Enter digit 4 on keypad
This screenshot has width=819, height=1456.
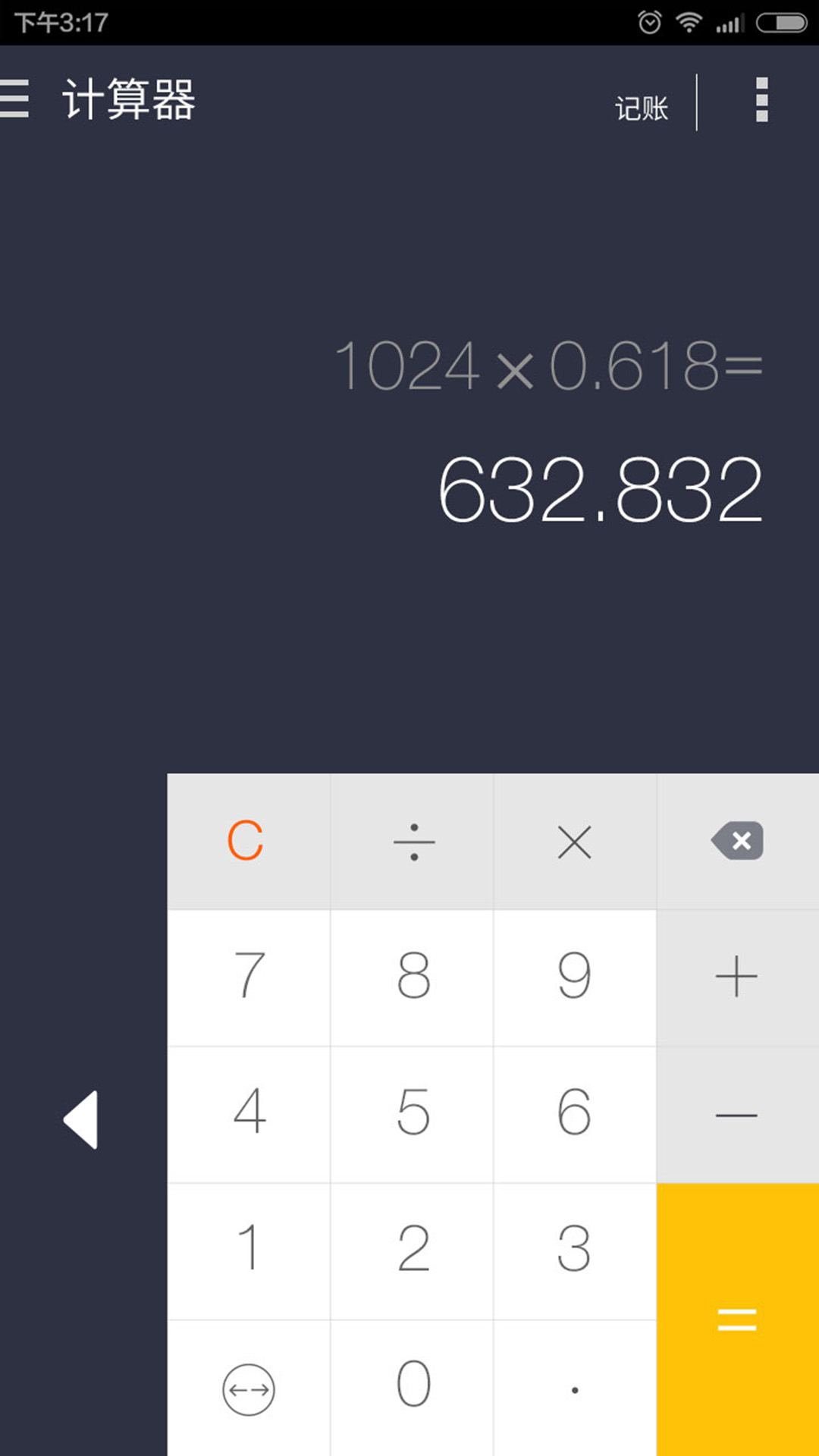(249, 1115)
